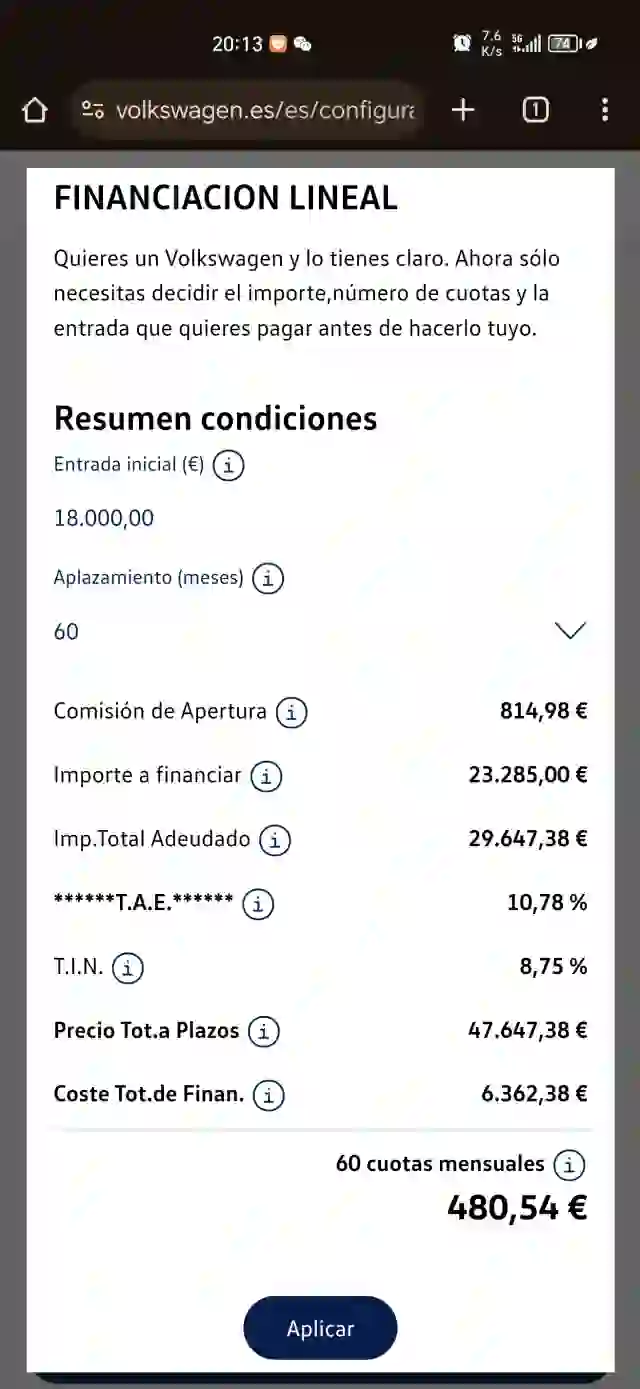Show info for Imp.Total Adeudado
The height and width of the screenshot is (1389, 640).
click(275, 841)
